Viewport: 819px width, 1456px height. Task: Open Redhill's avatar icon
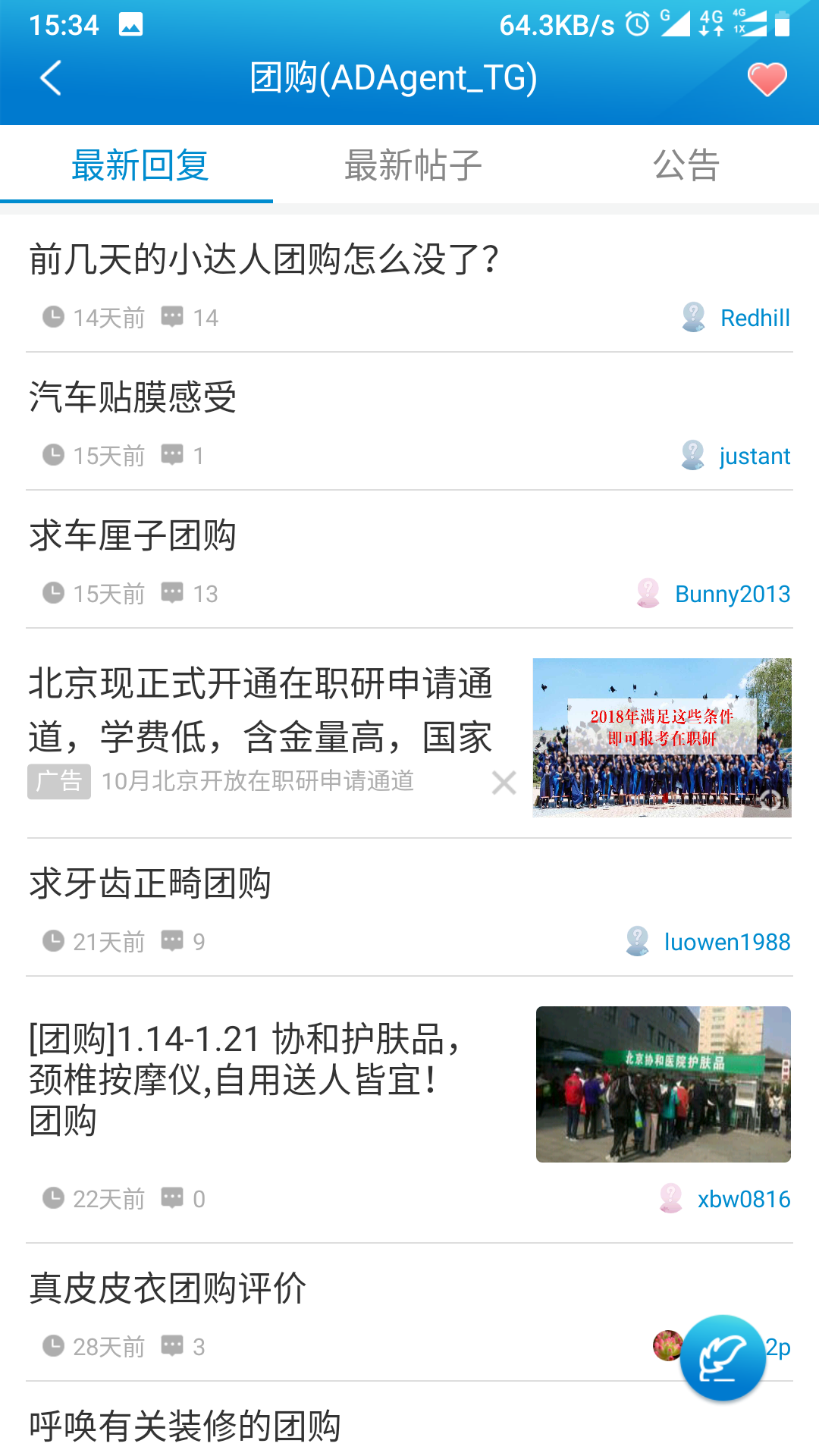point(695,317)
